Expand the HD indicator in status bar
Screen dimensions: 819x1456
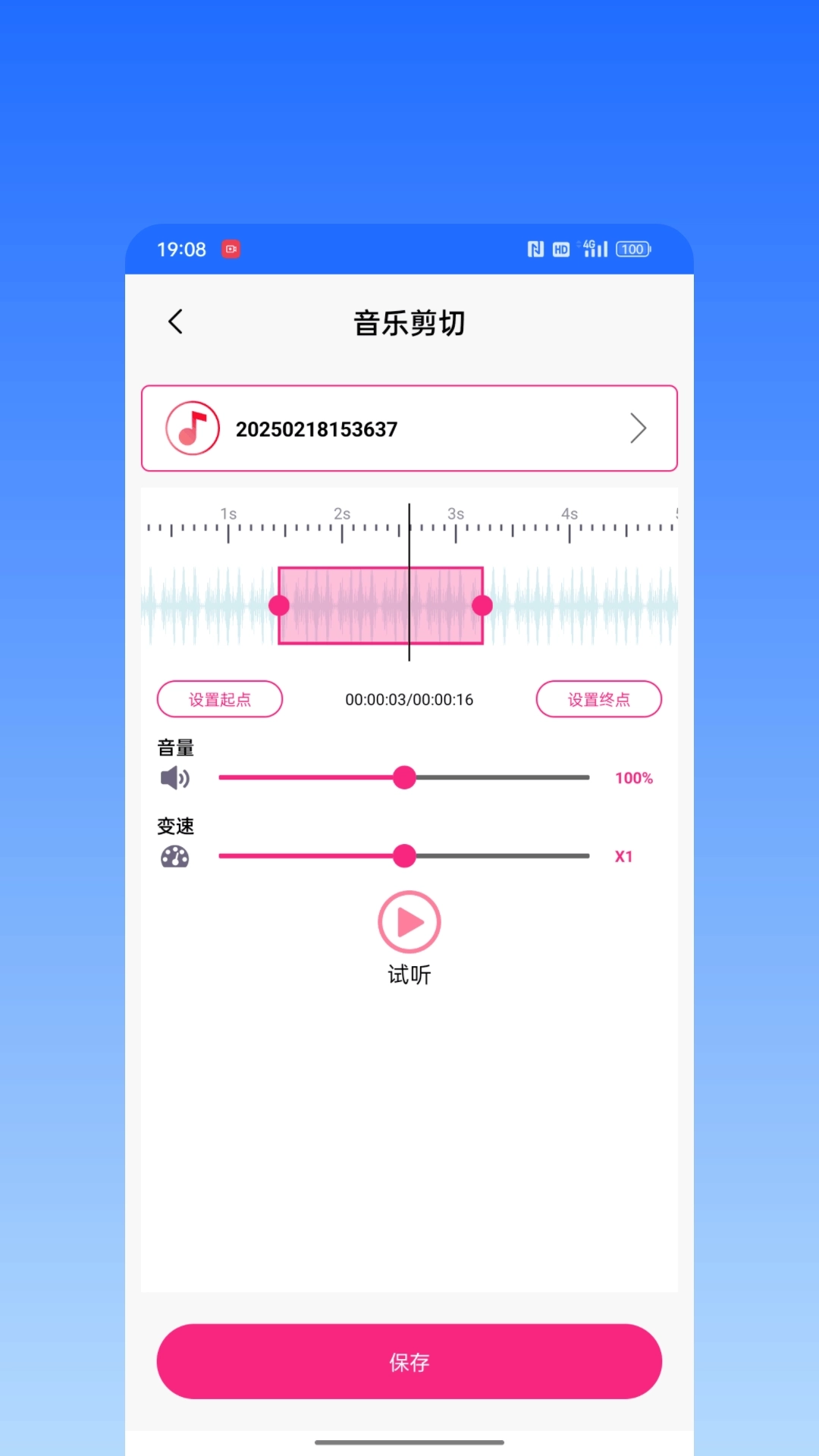[560, 249]
